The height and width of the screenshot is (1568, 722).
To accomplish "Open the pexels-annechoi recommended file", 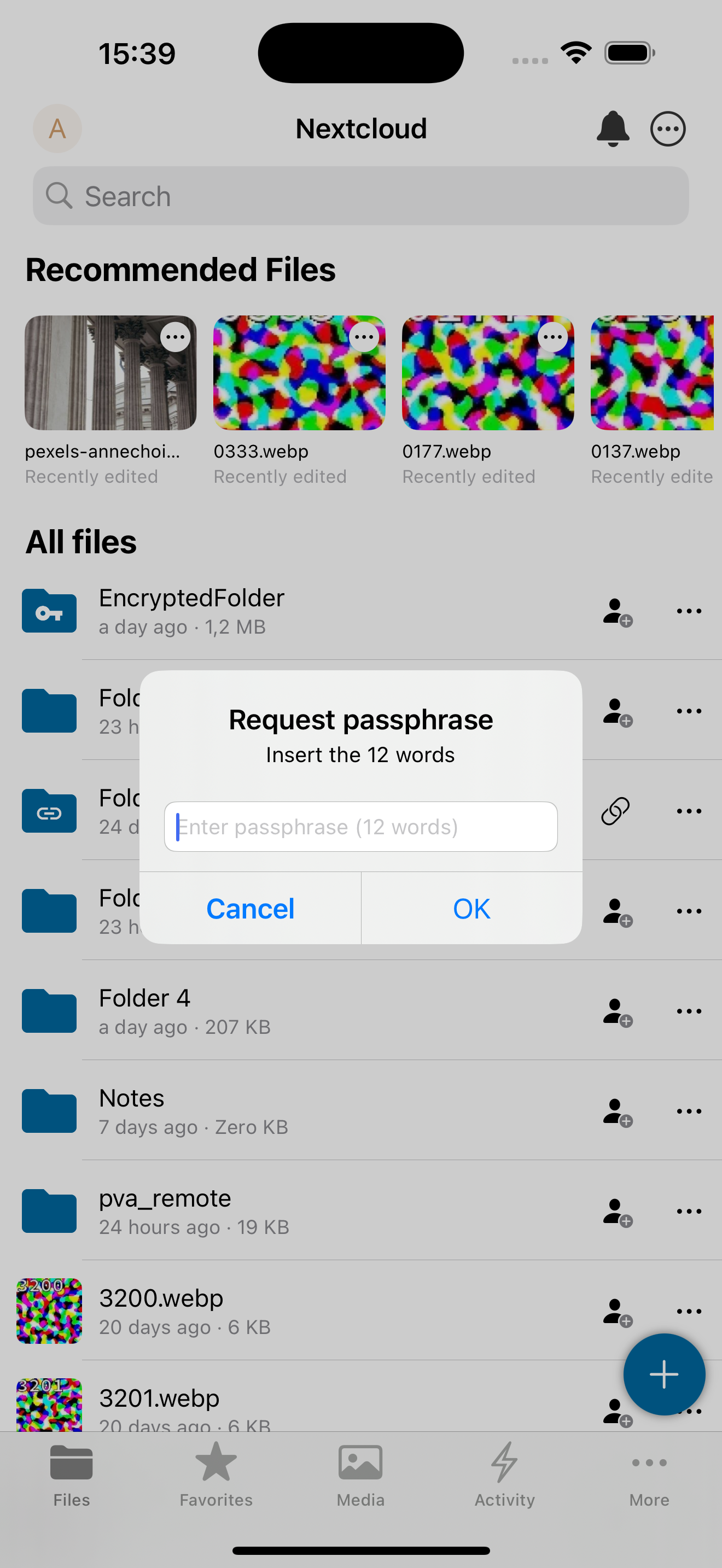I will [x=110, y=372].
